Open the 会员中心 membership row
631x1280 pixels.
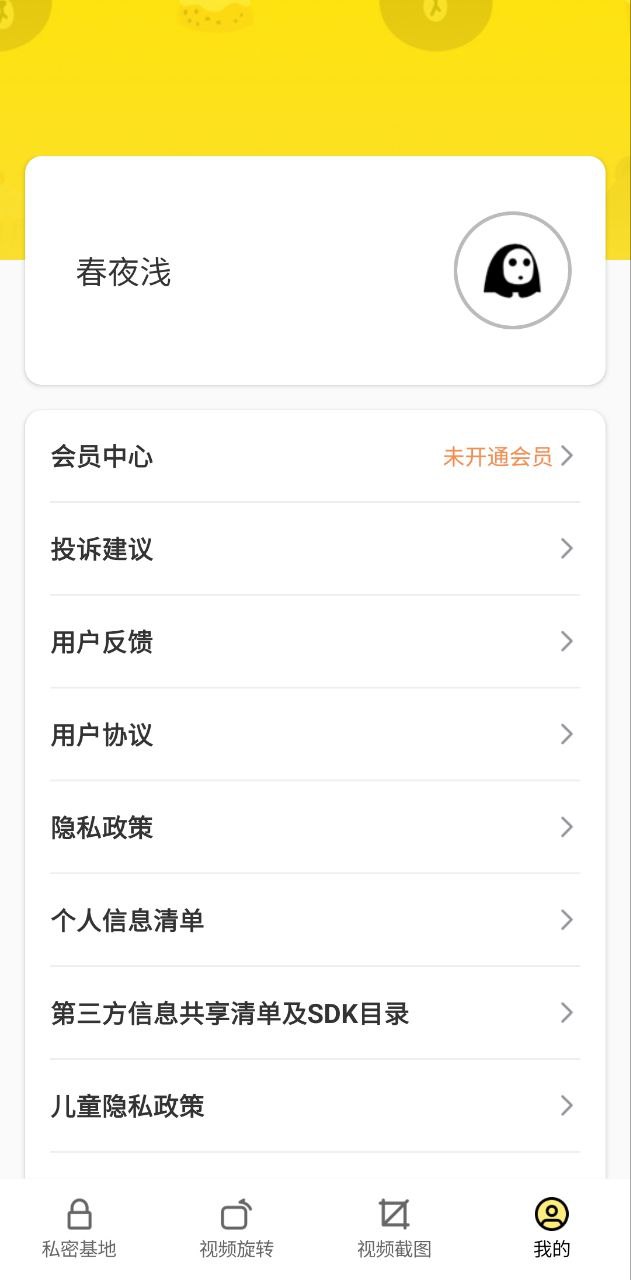pos(314,457)
